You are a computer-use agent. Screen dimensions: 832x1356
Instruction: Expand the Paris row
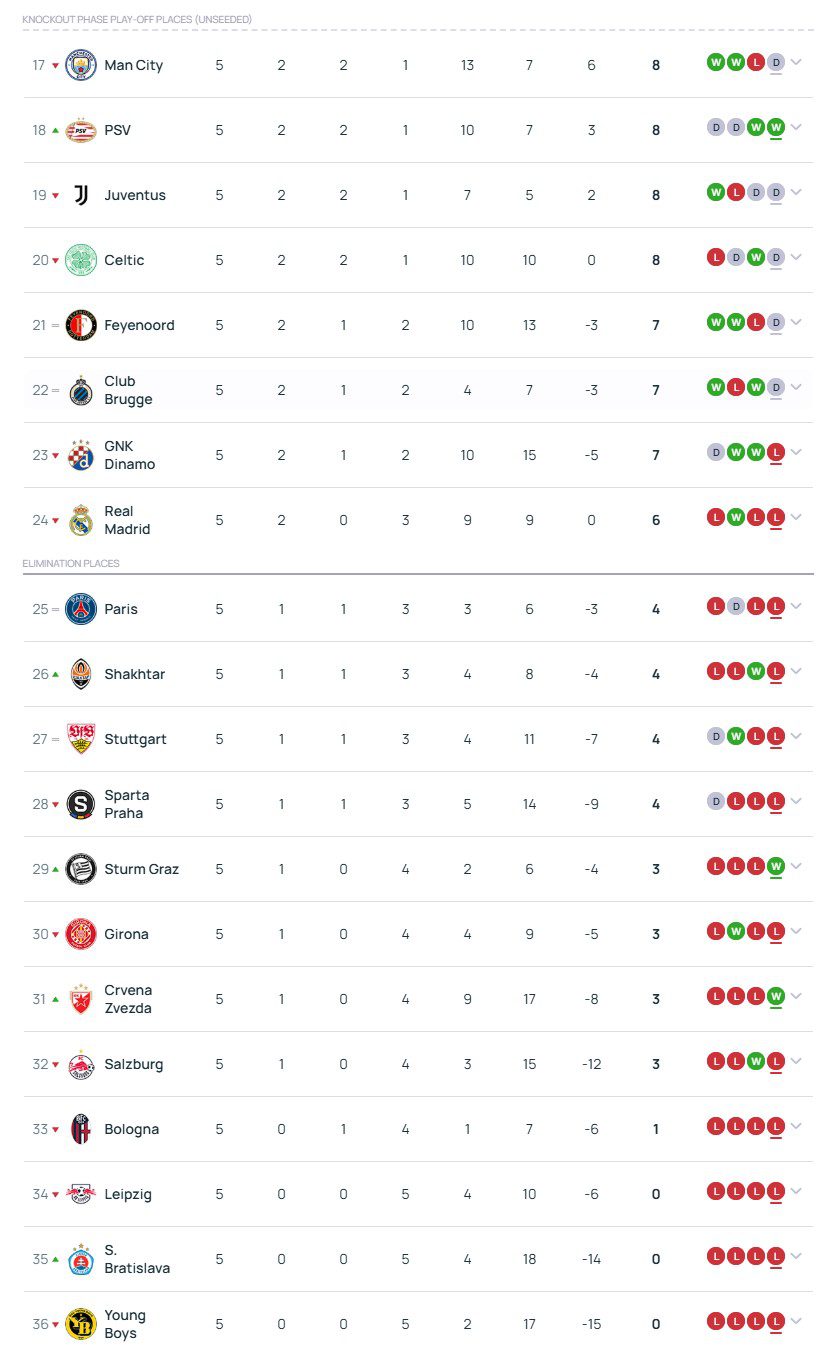796,607
